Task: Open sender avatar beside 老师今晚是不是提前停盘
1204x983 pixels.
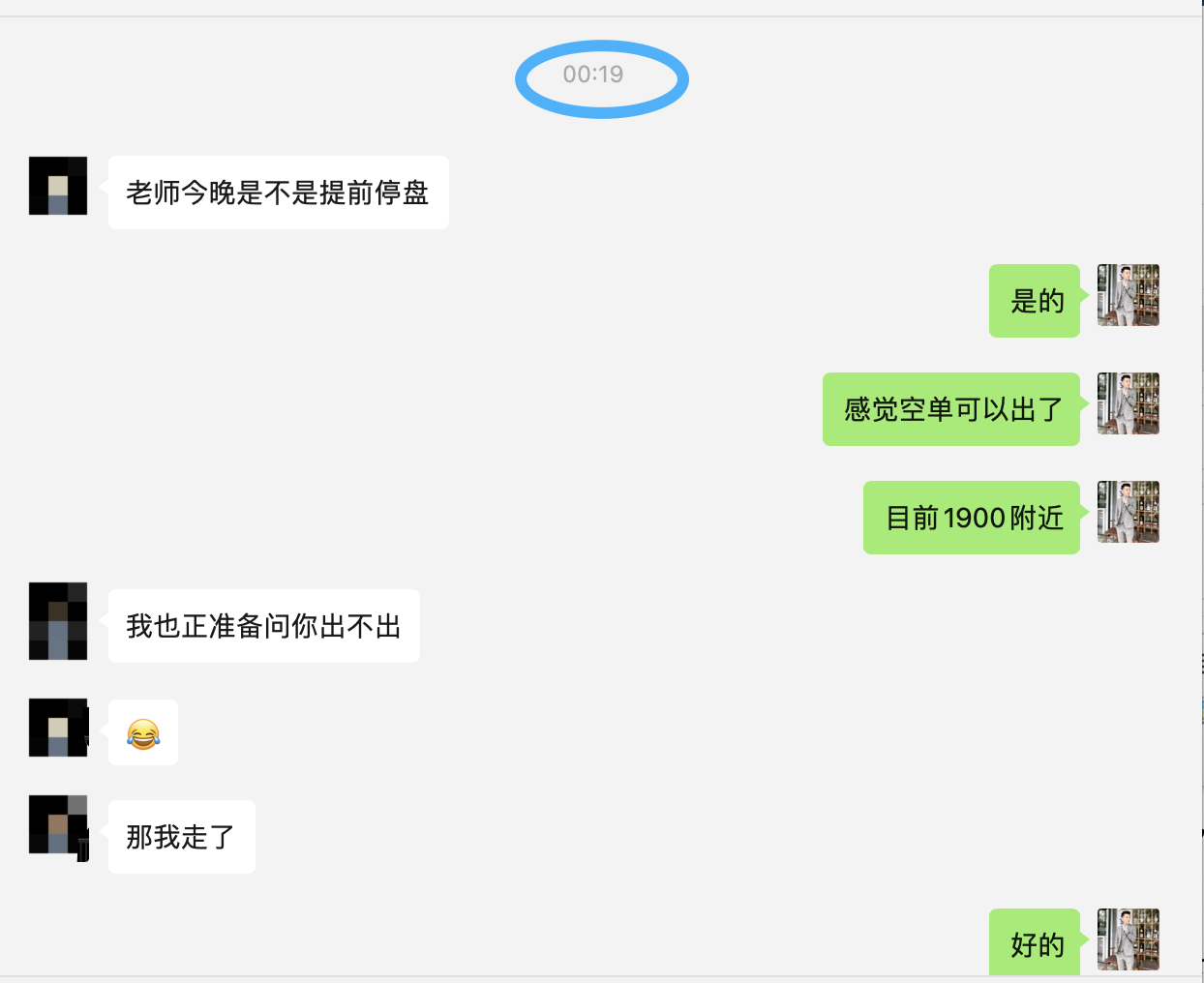Action: coord(58,186)
